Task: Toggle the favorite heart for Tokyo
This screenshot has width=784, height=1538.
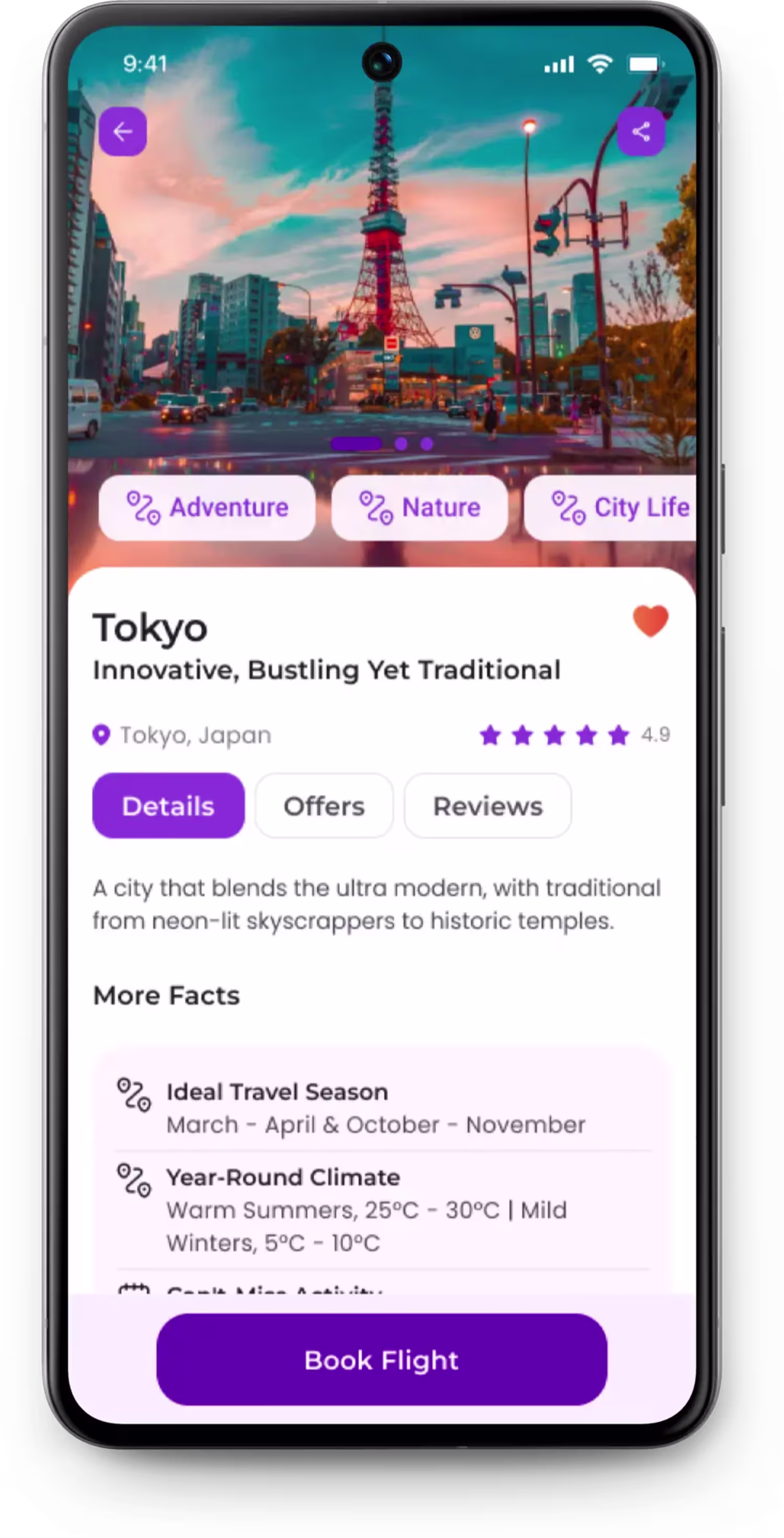Action: click(x=650, y=621)
